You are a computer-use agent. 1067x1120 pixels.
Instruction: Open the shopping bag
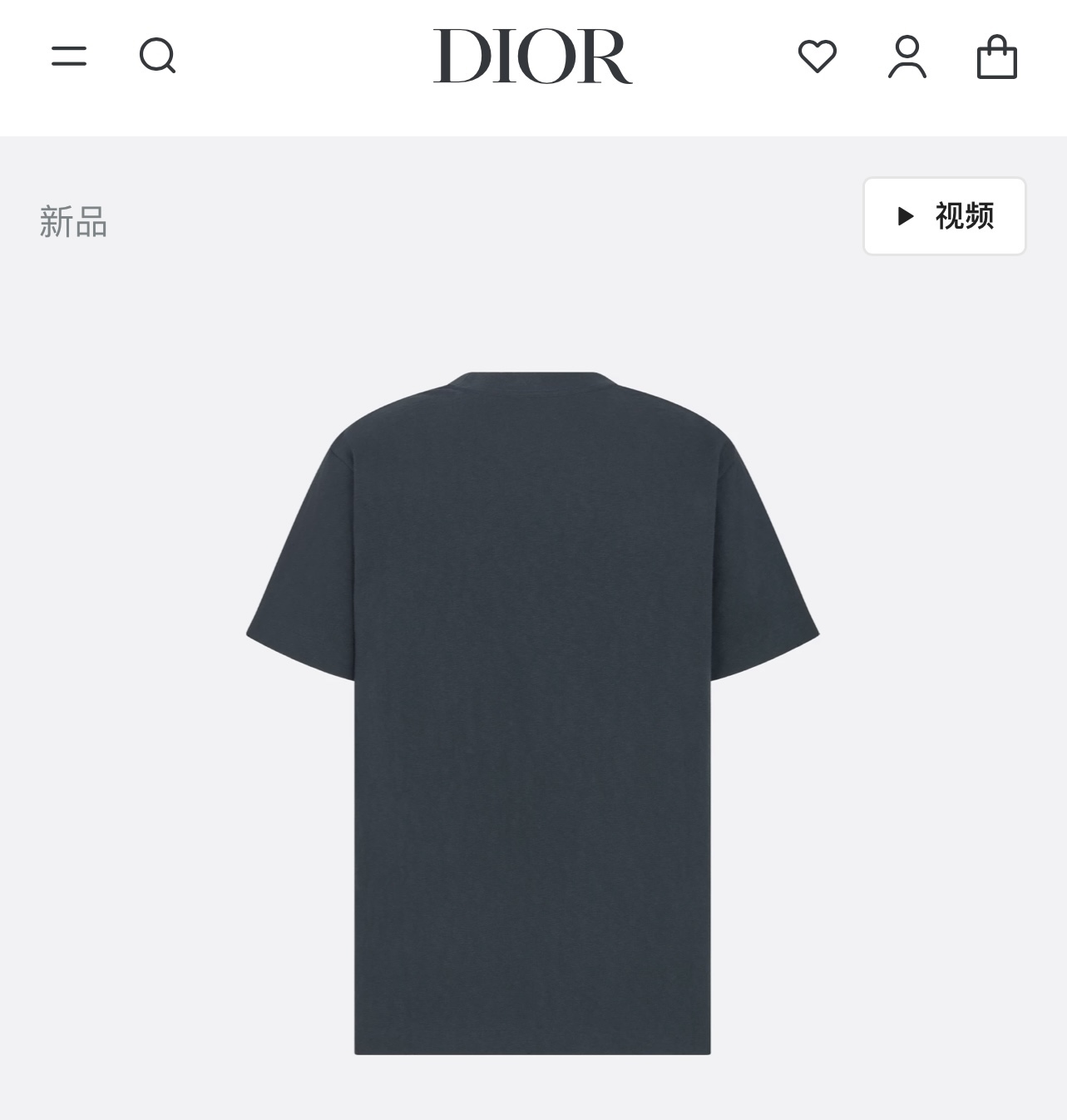996,57
